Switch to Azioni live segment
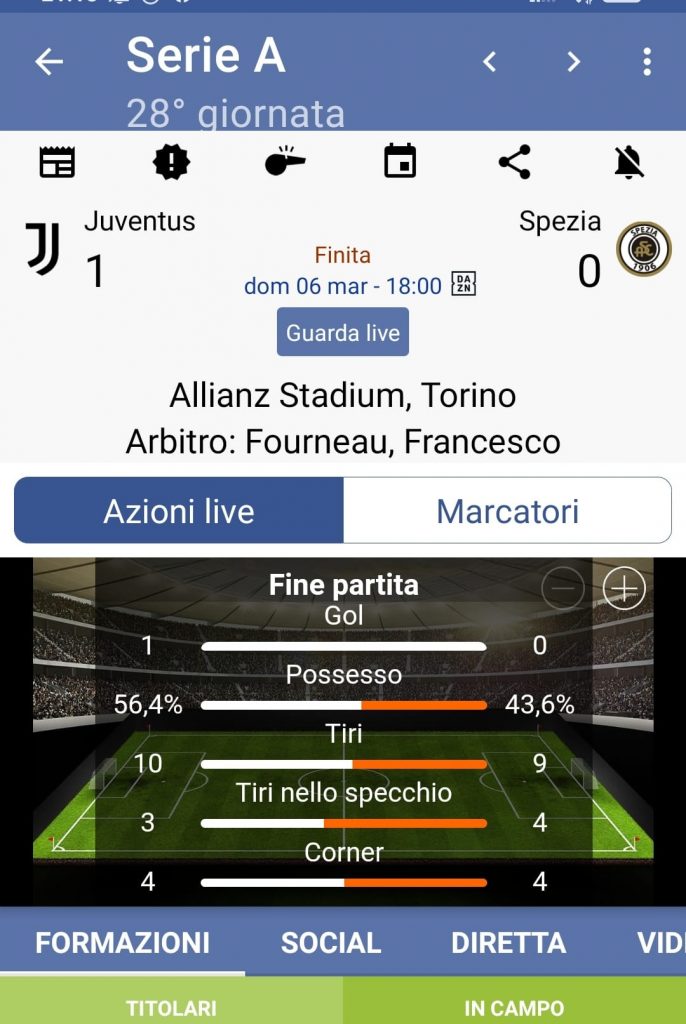Image resolution: width=686 pixels, height=1024 pixels. (x=179, y=511)
